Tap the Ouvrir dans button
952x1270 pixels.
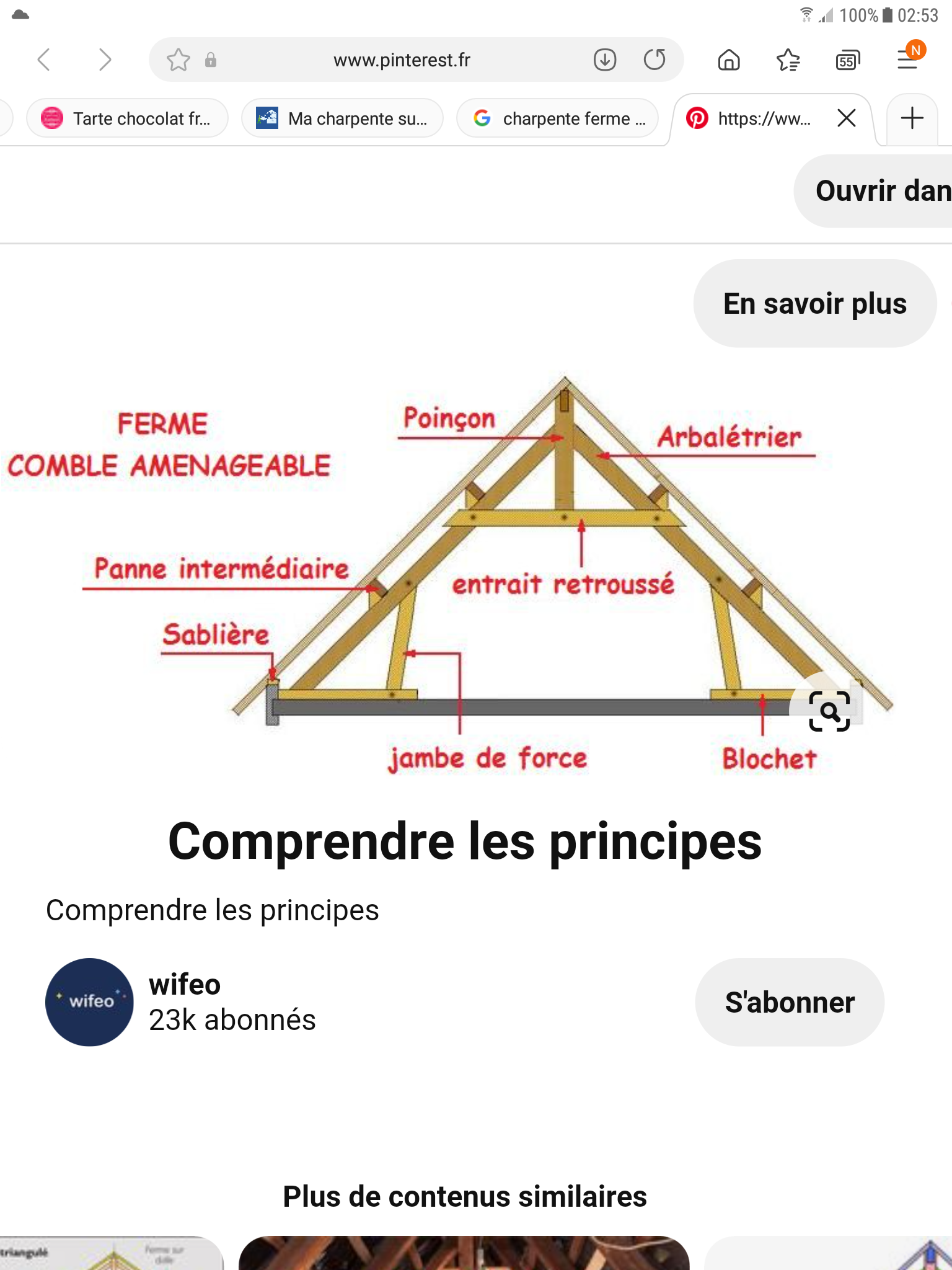pyautogui.click(x=880, y=191)
